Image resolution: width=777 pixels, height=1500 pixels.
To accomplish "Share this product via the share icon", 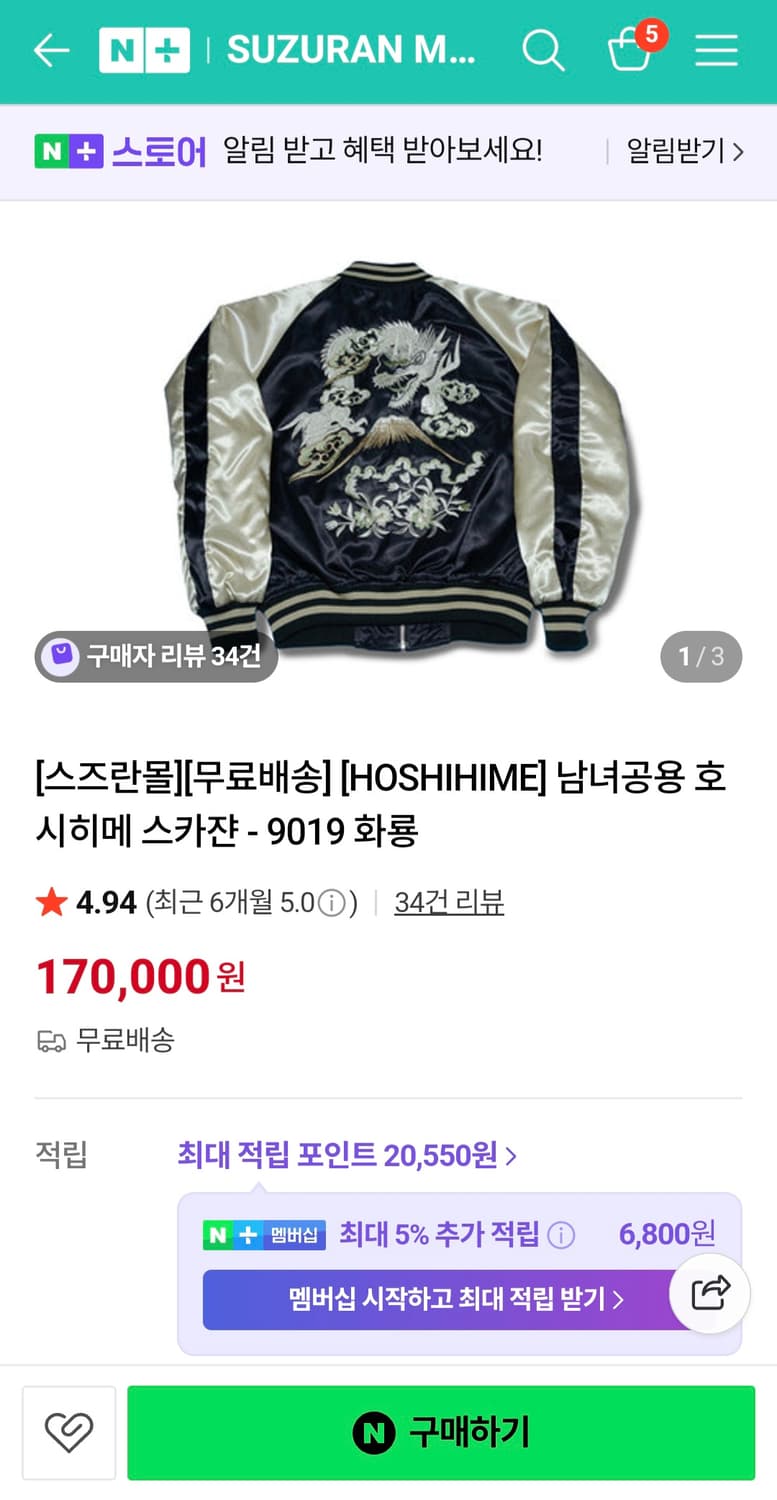I will pos(710,1293).
